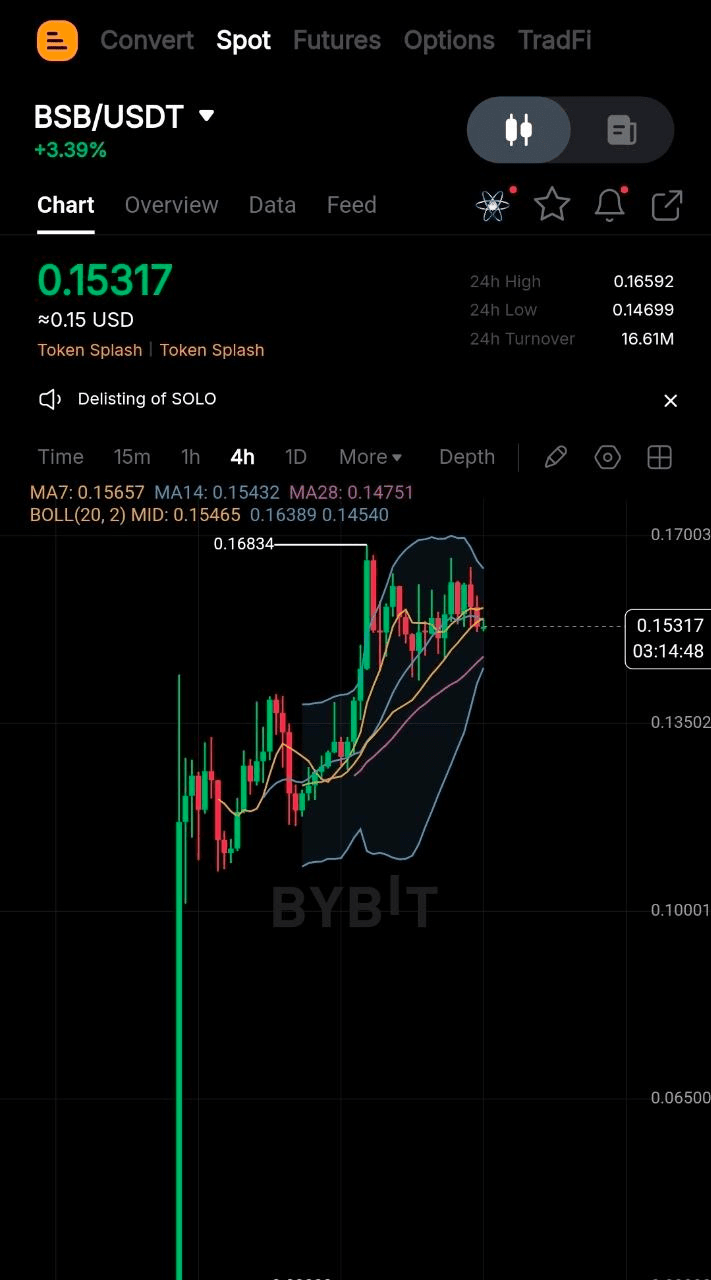Select the 15m chart interval
711x1280 pixels.
[132, 457]
